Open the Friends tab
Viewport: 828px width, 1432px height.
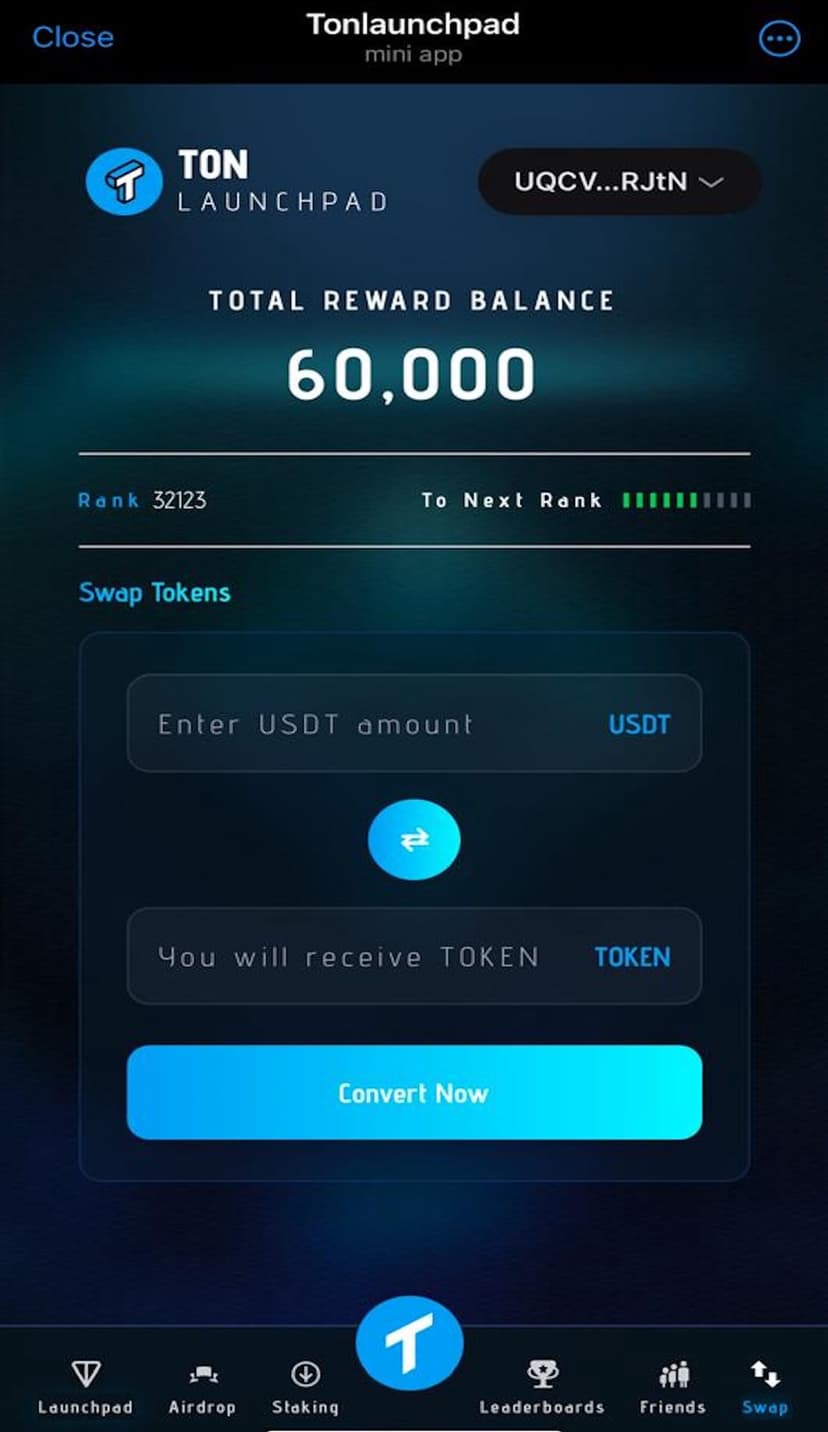(x=672, y=1386)
